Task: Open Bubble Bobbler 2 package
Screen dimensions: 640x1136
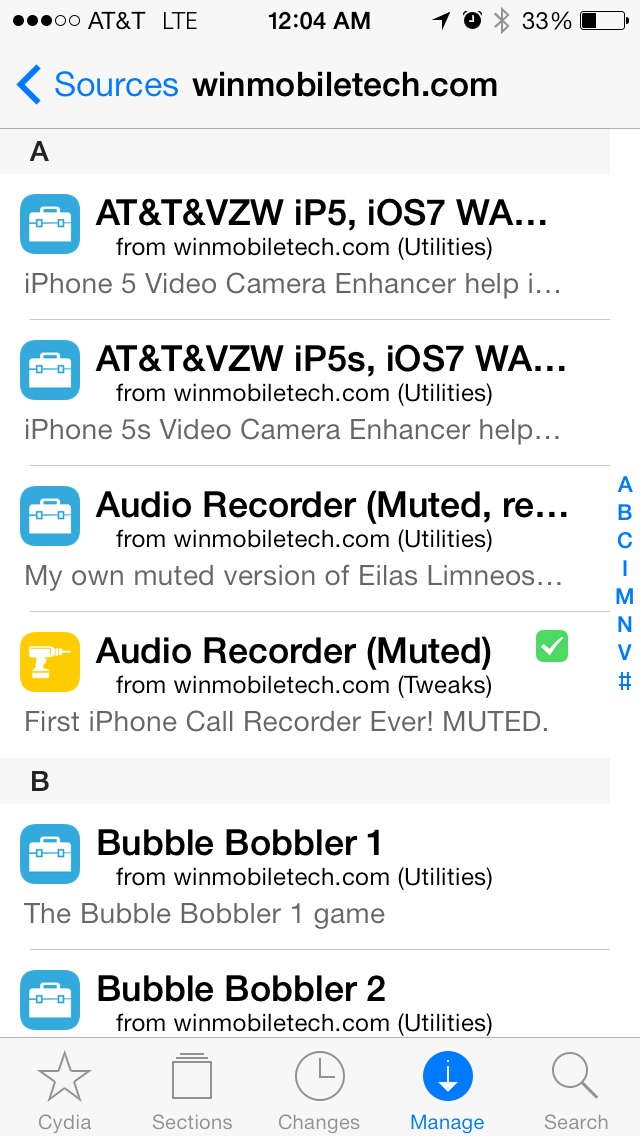Action: [x=305, y=993]
